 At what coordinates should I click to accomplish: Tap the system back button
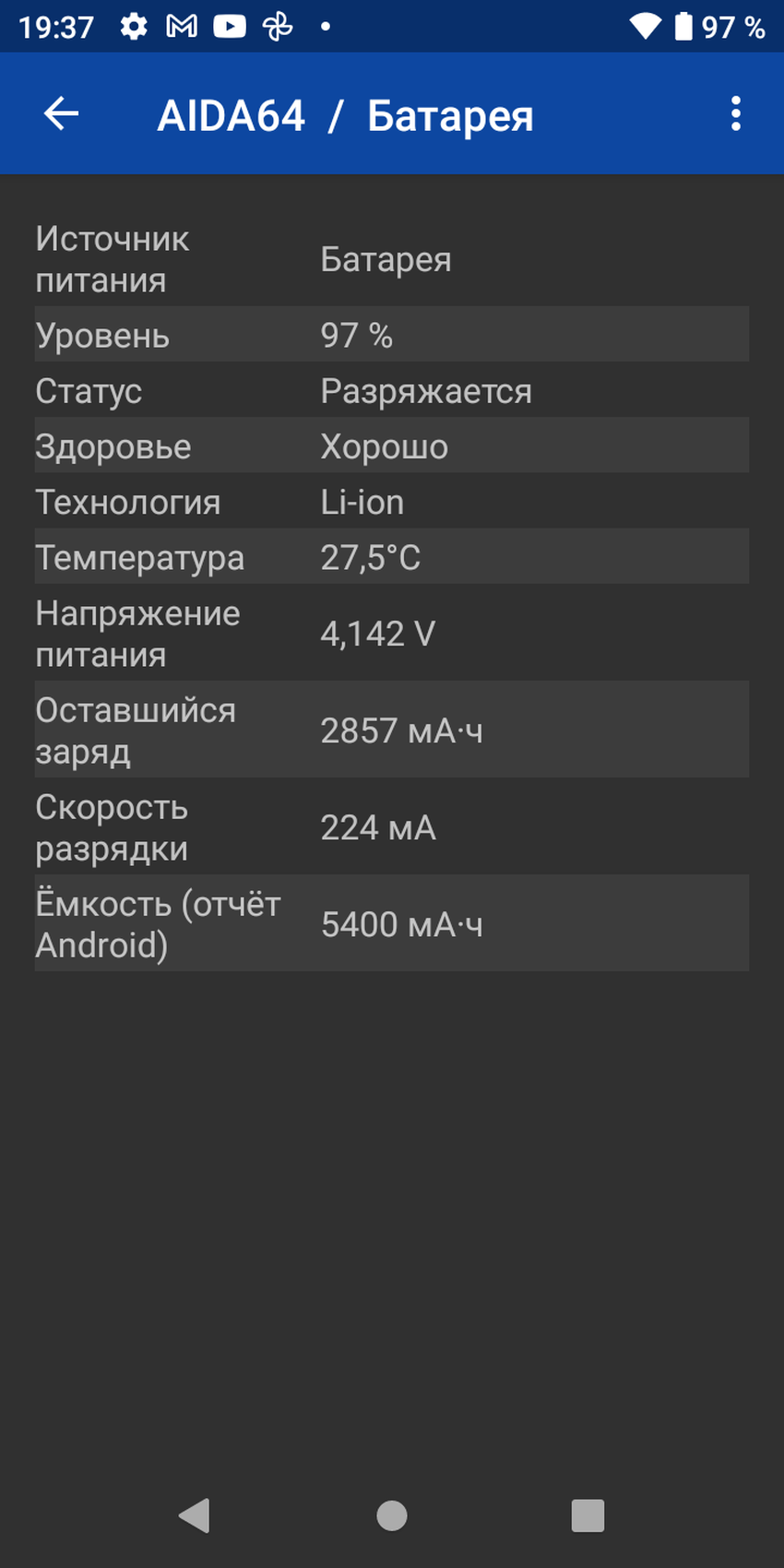coord(195,1515)
